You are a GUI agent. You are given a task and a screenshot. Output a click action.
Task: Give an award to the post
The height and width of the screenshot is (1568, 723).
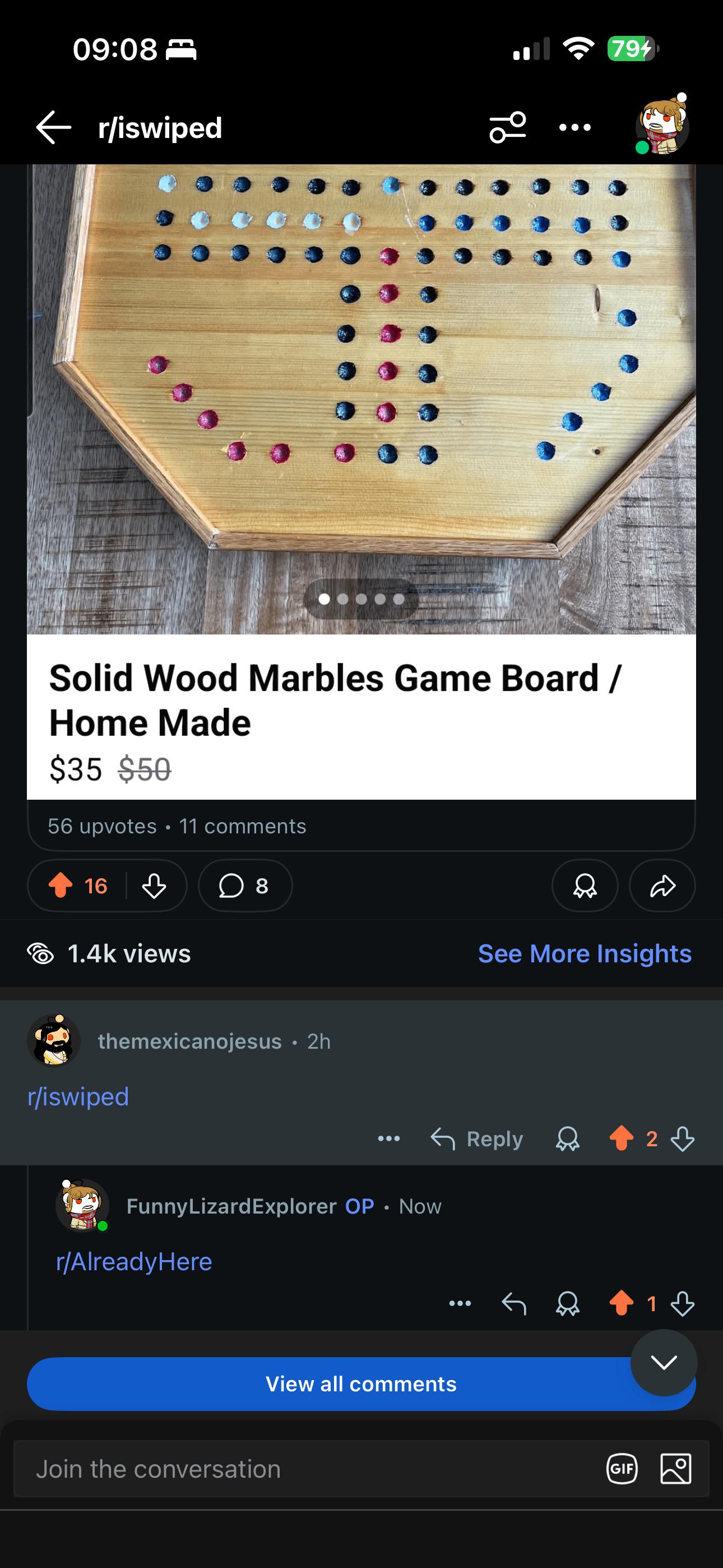pyautogui.click(x=585, y=886)
